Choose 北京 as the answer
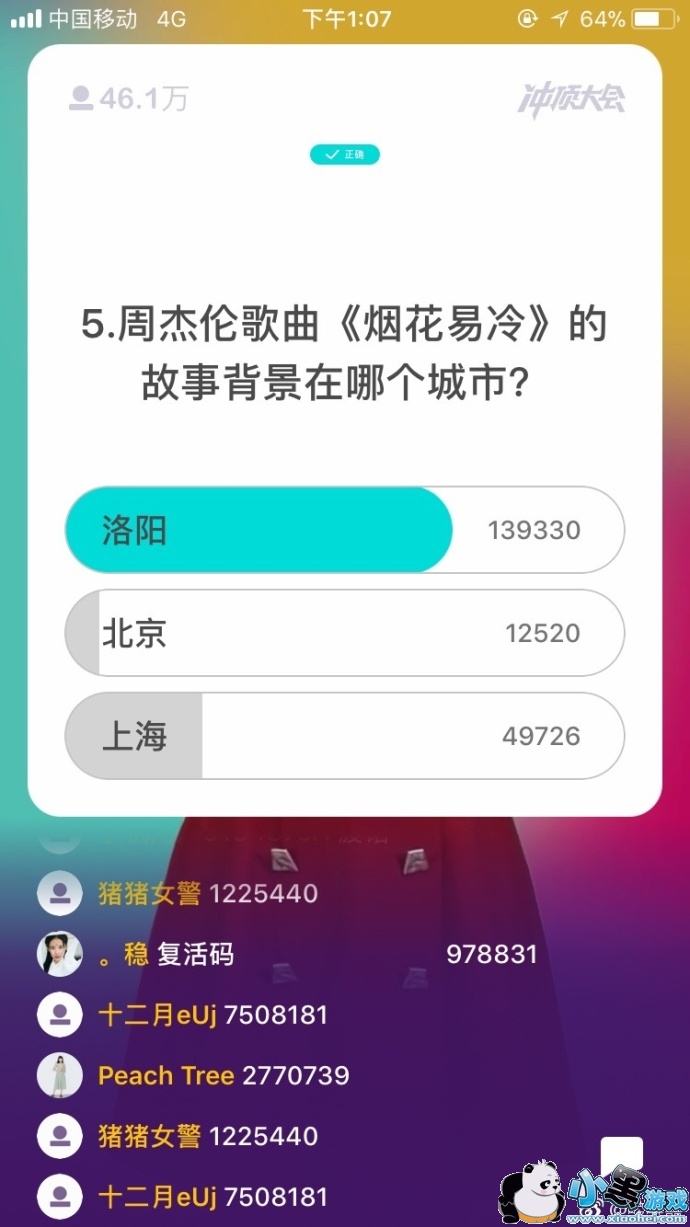The width and height of the screenshot is (690, 1227). (x=344, y=633)
